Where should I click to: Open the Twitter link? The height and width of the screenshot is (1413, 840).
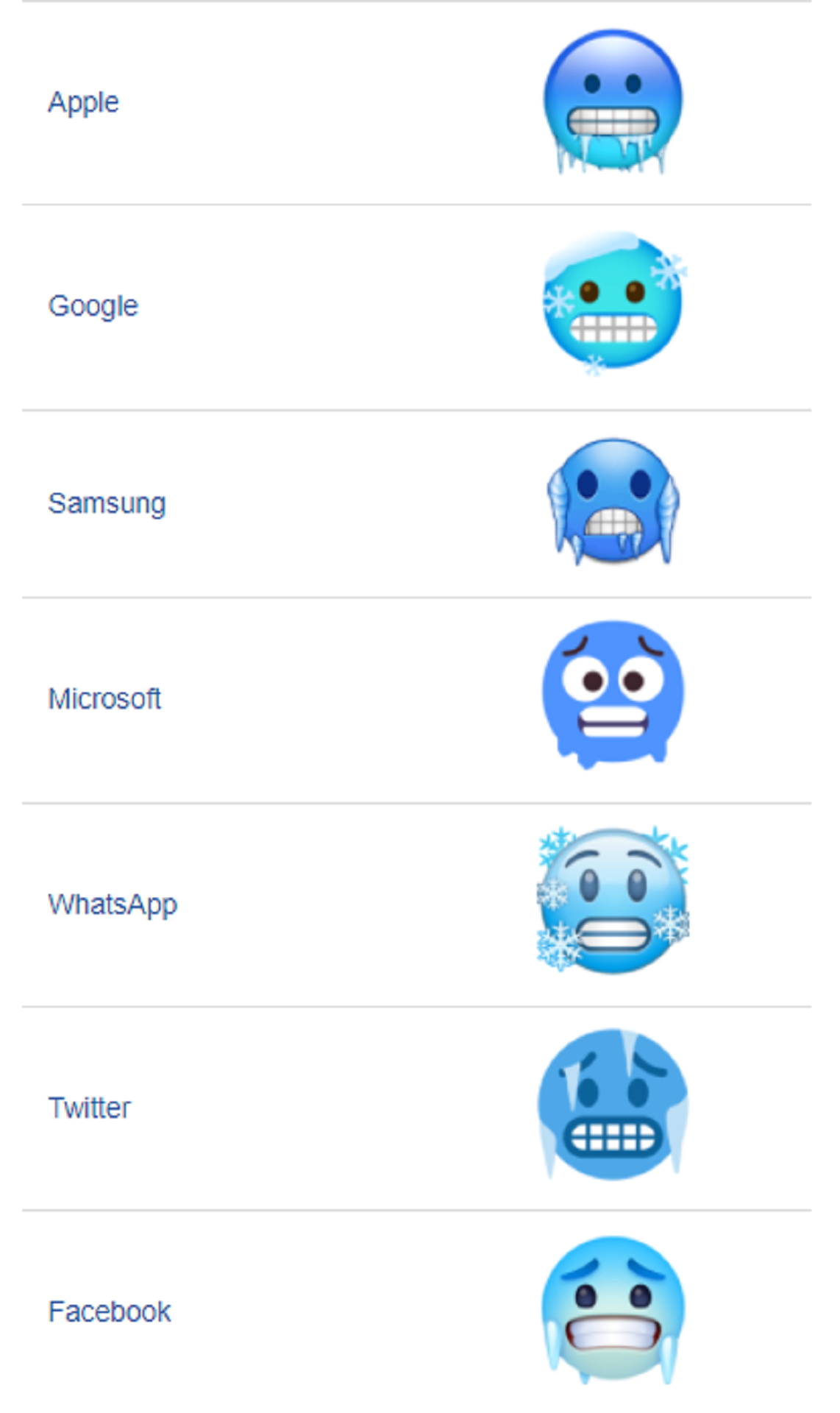[89, 1108]
